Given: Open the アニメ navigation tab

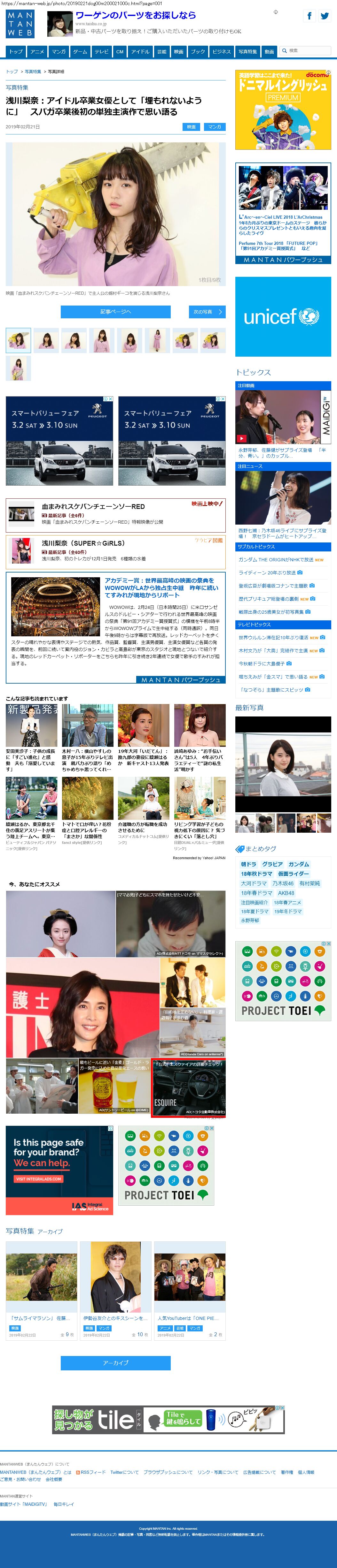Looking at the screenshot, I should click(37, 52).
